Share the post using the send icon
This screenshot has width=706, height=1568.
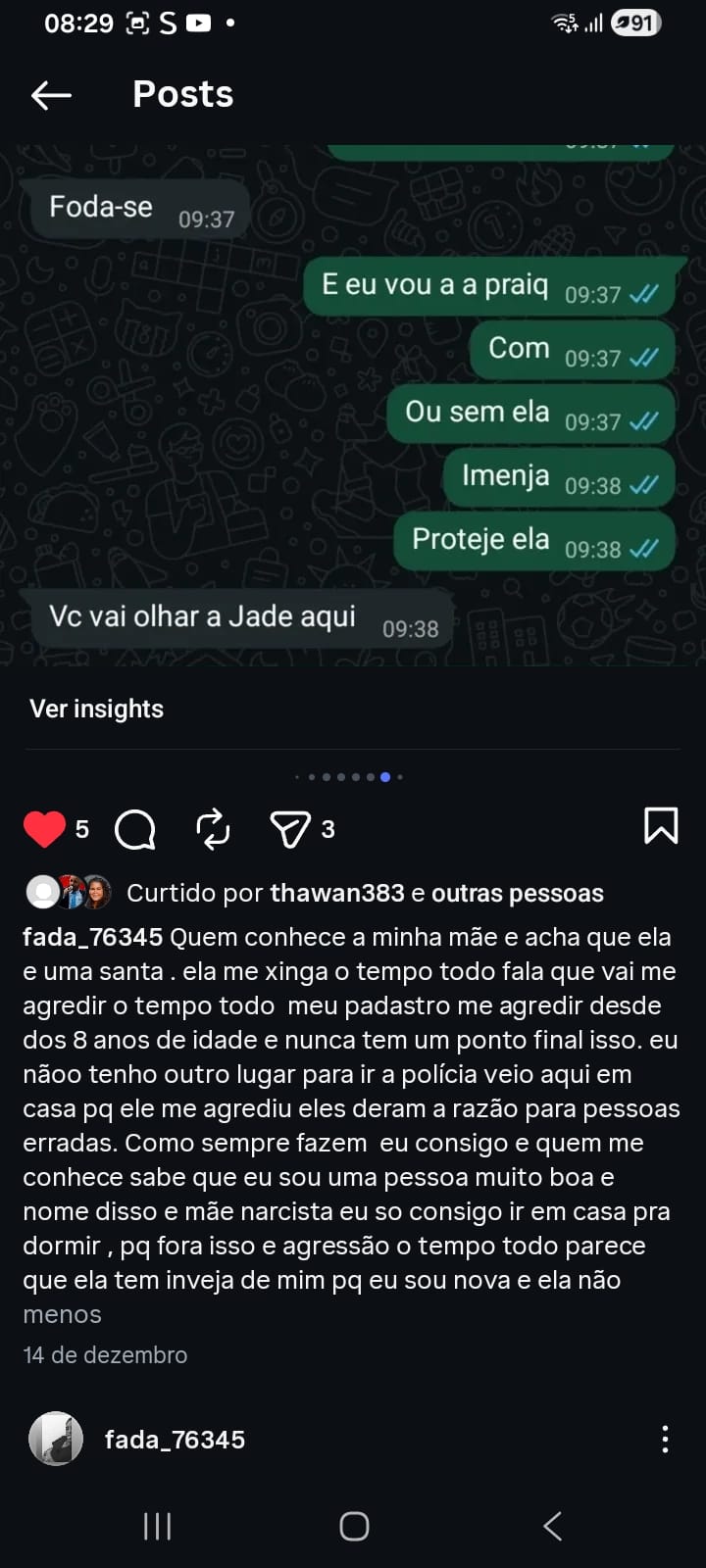289,829
